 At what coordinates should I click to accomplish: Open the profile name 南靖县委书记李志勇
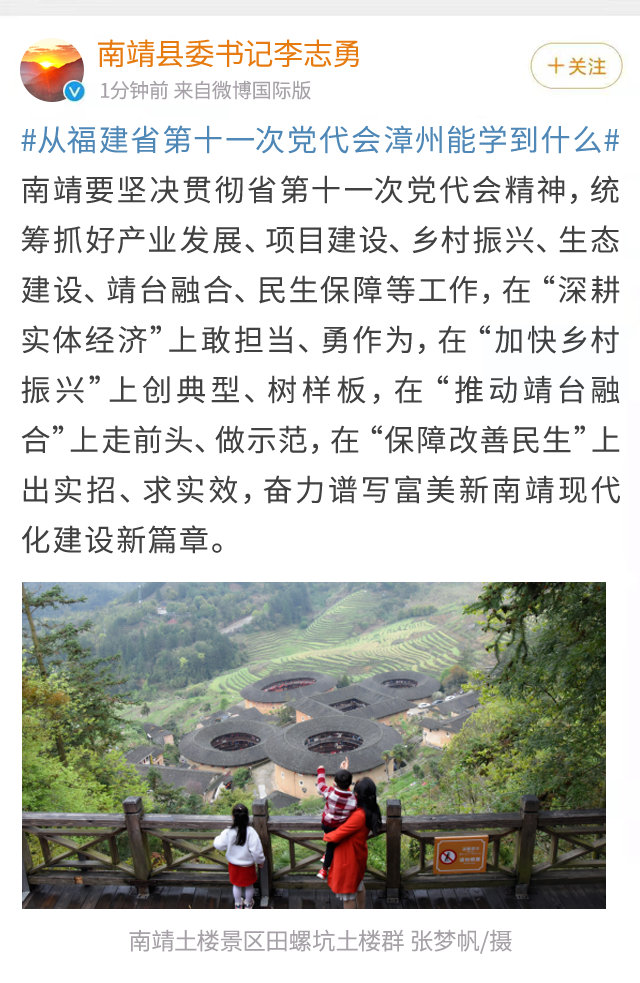(228, 53)
